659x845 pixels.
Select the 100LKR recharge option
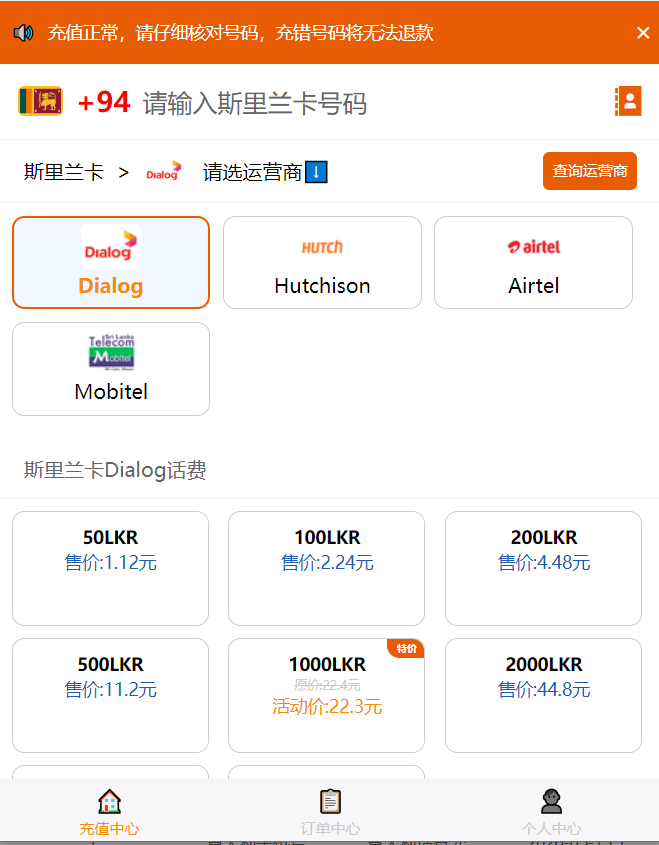[x=327, y=569]
